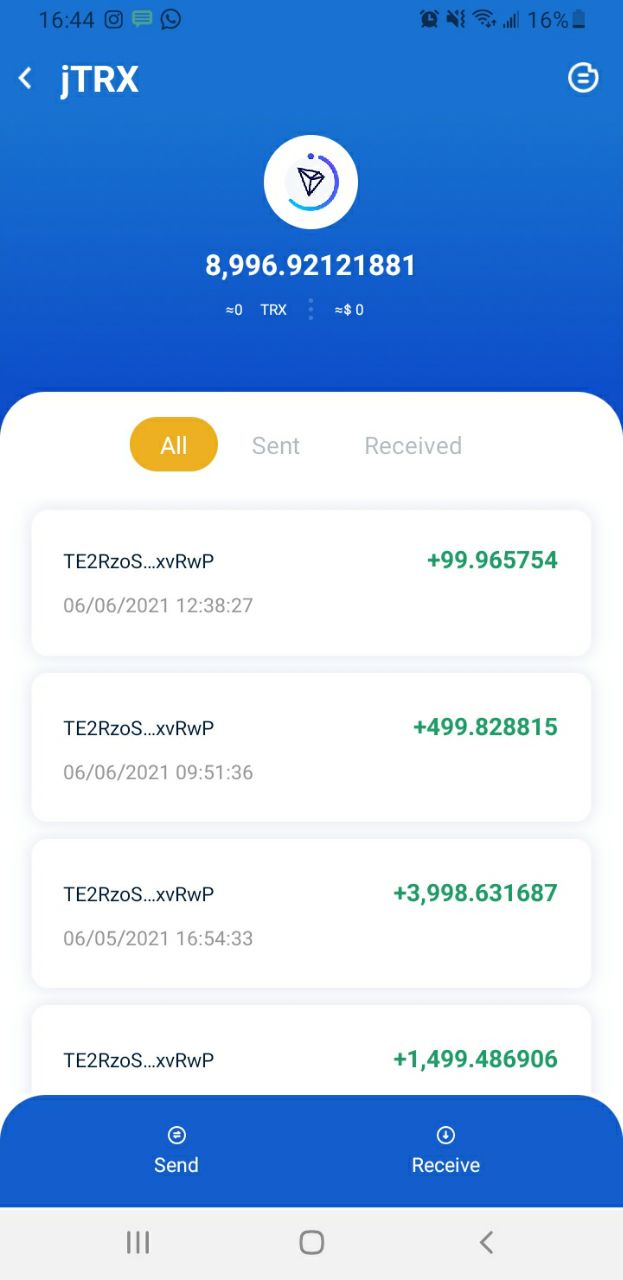
Task: Open the +99.965754 transaction
Action: tap(311, 583)
